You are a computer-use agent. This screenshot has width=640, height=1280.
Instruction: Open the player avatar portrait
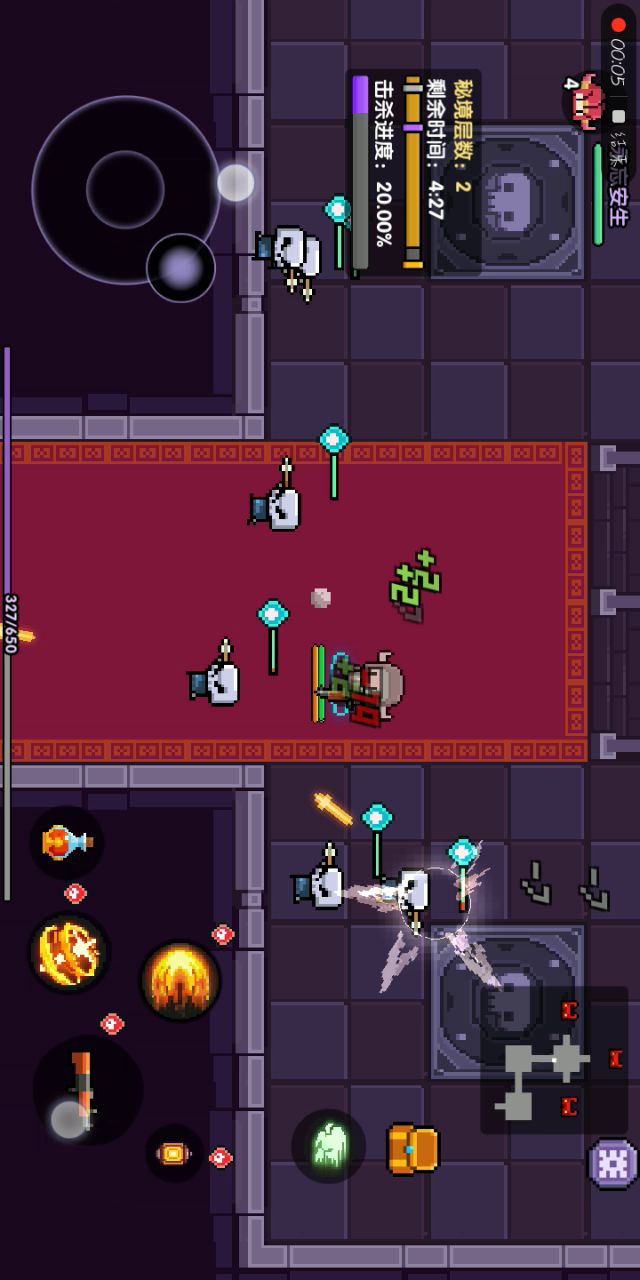pyautogui.click(x=584, y=101)
